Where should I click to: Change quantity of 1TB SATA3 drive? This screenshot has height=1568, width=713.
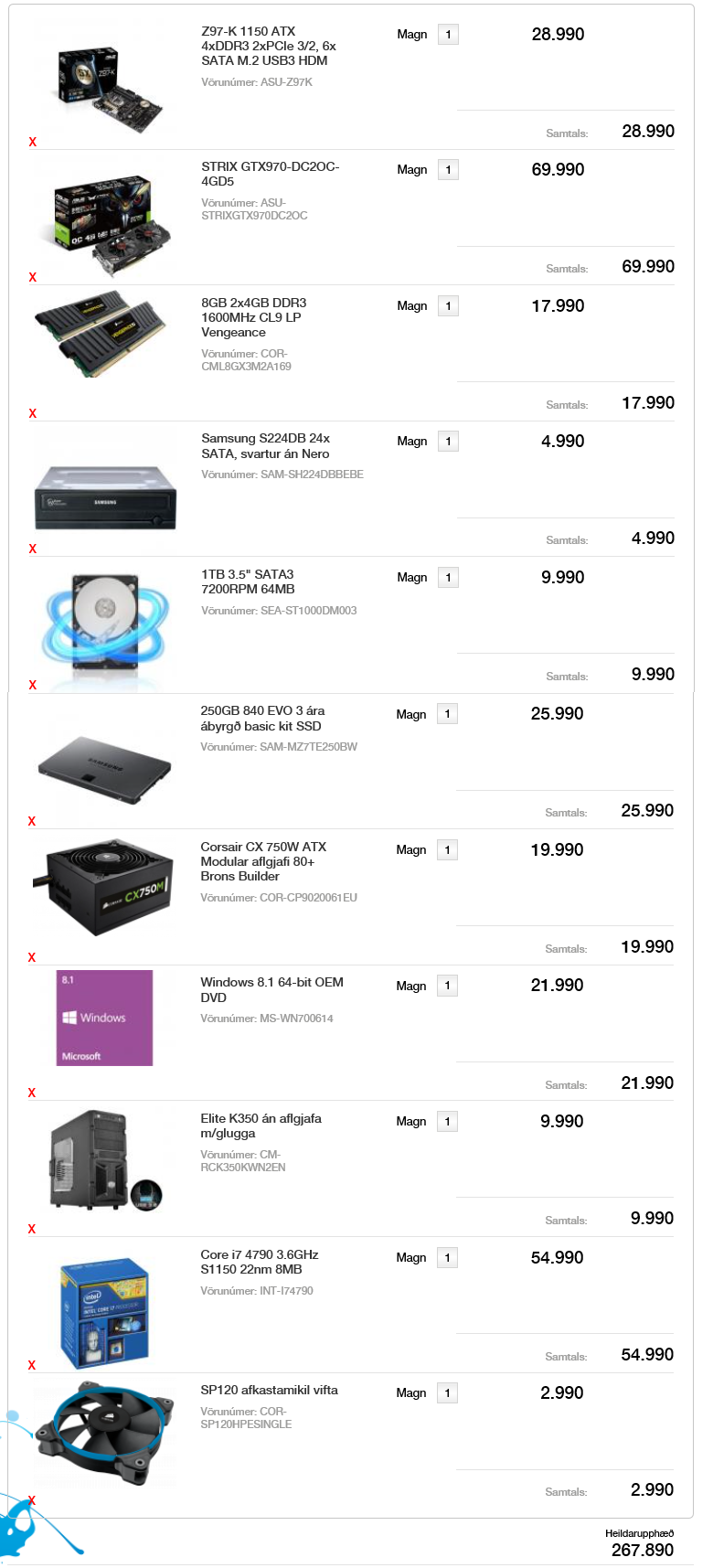click(448, 578)
